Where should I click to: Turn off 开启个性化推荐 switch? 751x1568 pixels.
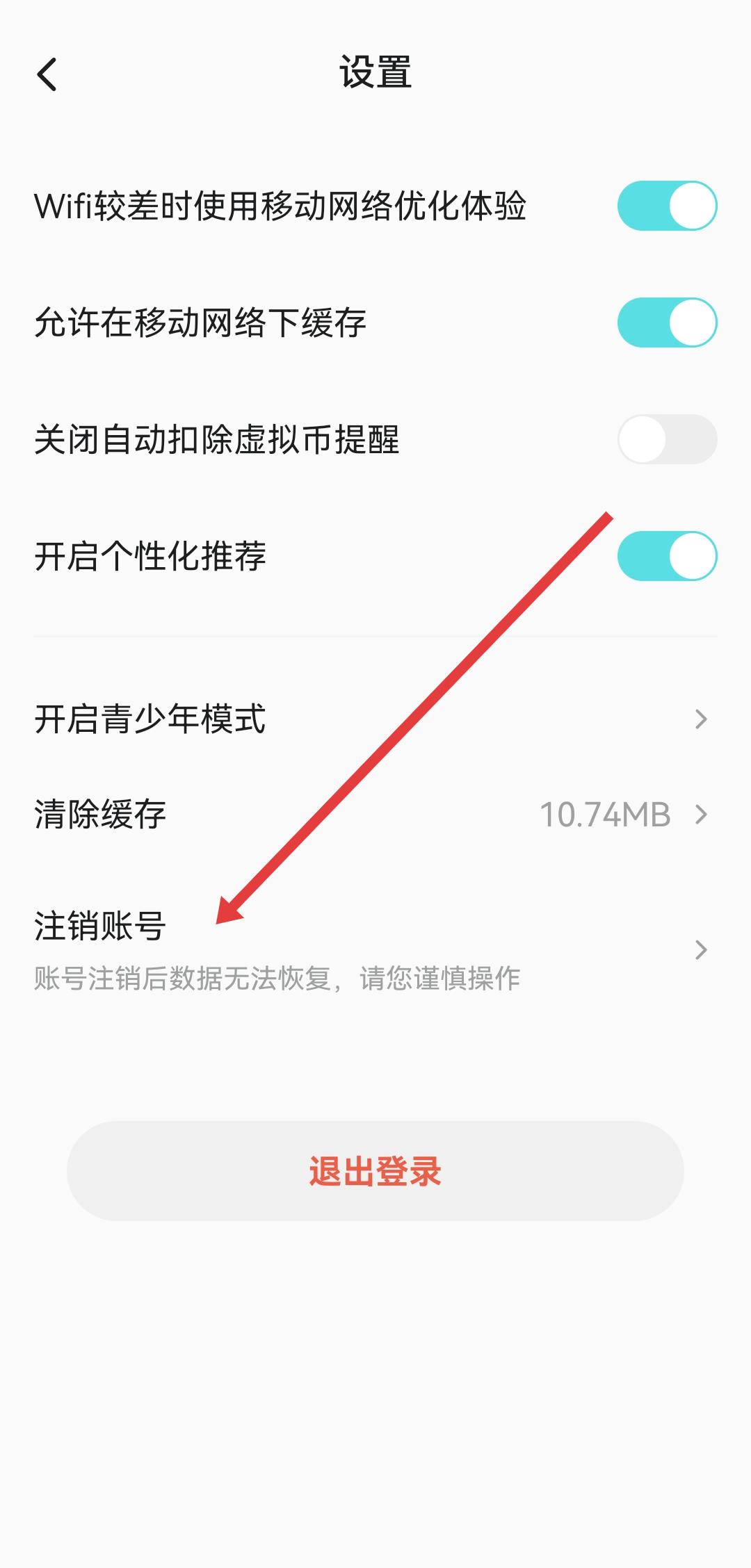tap(667, 556)
